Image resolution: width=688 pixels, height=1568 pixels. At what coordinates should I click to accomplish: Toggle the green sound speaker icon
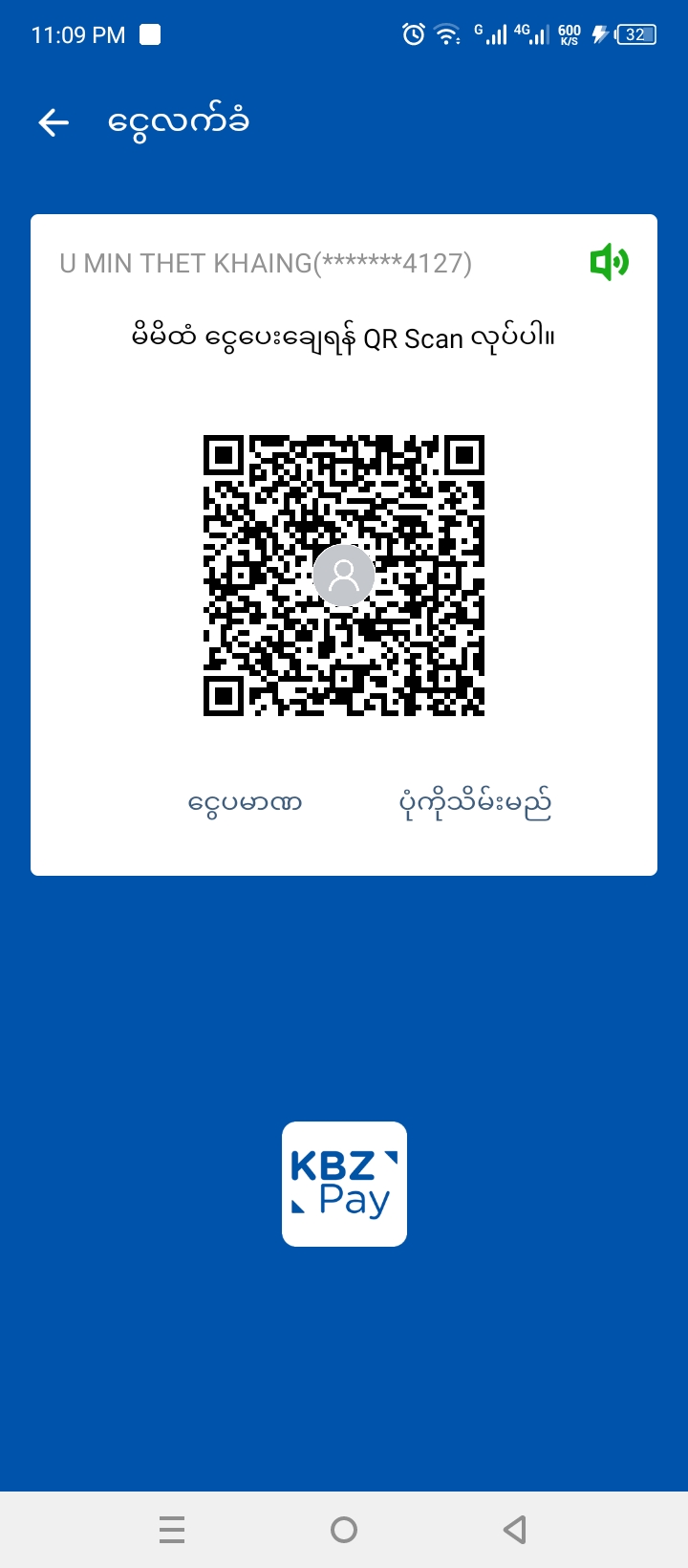pos(609,262)
